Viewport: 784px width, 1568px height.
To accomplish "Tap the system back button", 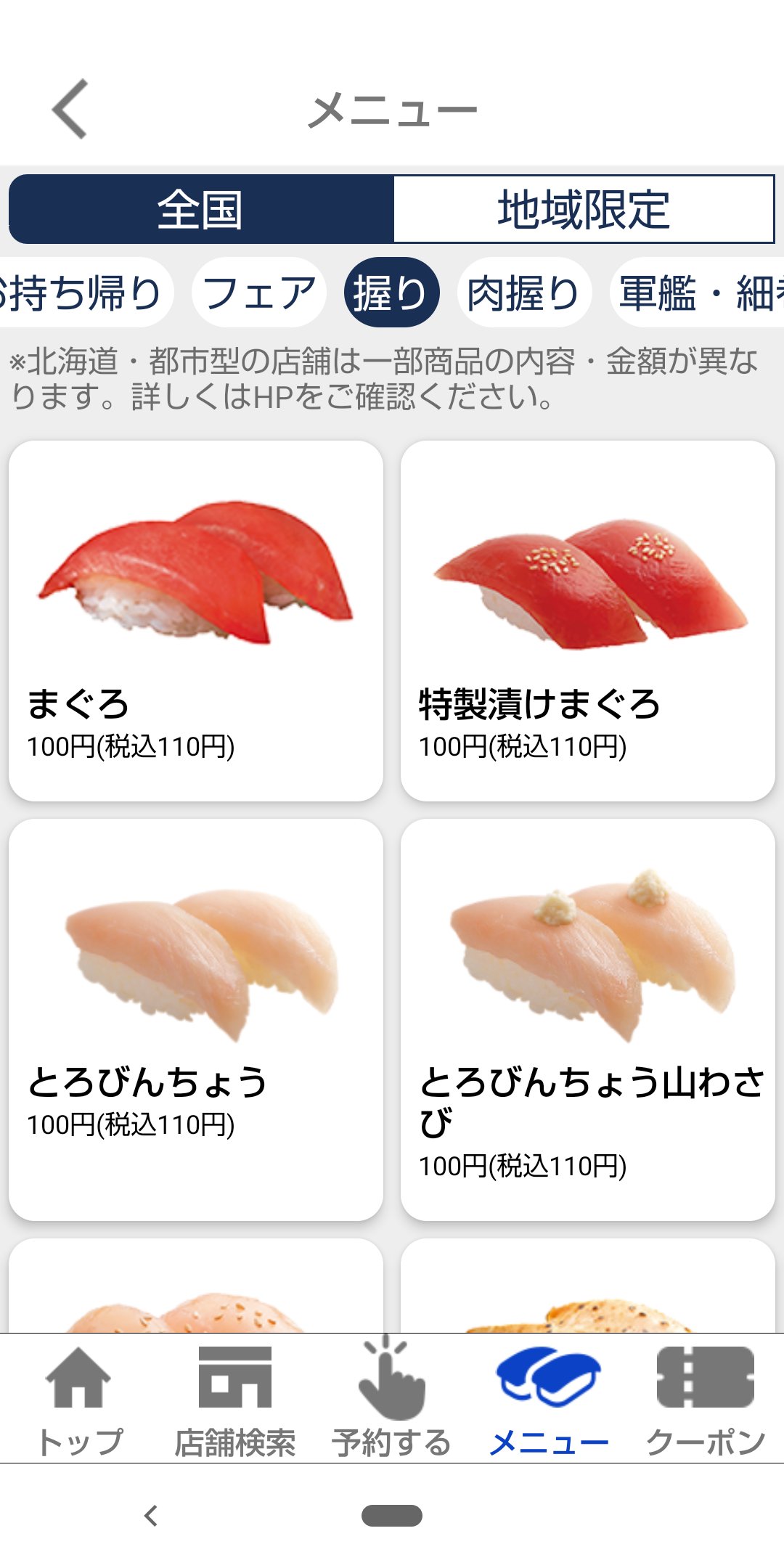I will [151, 1516].
